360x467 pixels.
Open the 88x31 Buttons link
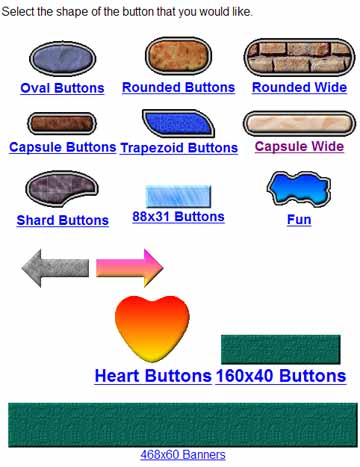[x=178, y=217]
